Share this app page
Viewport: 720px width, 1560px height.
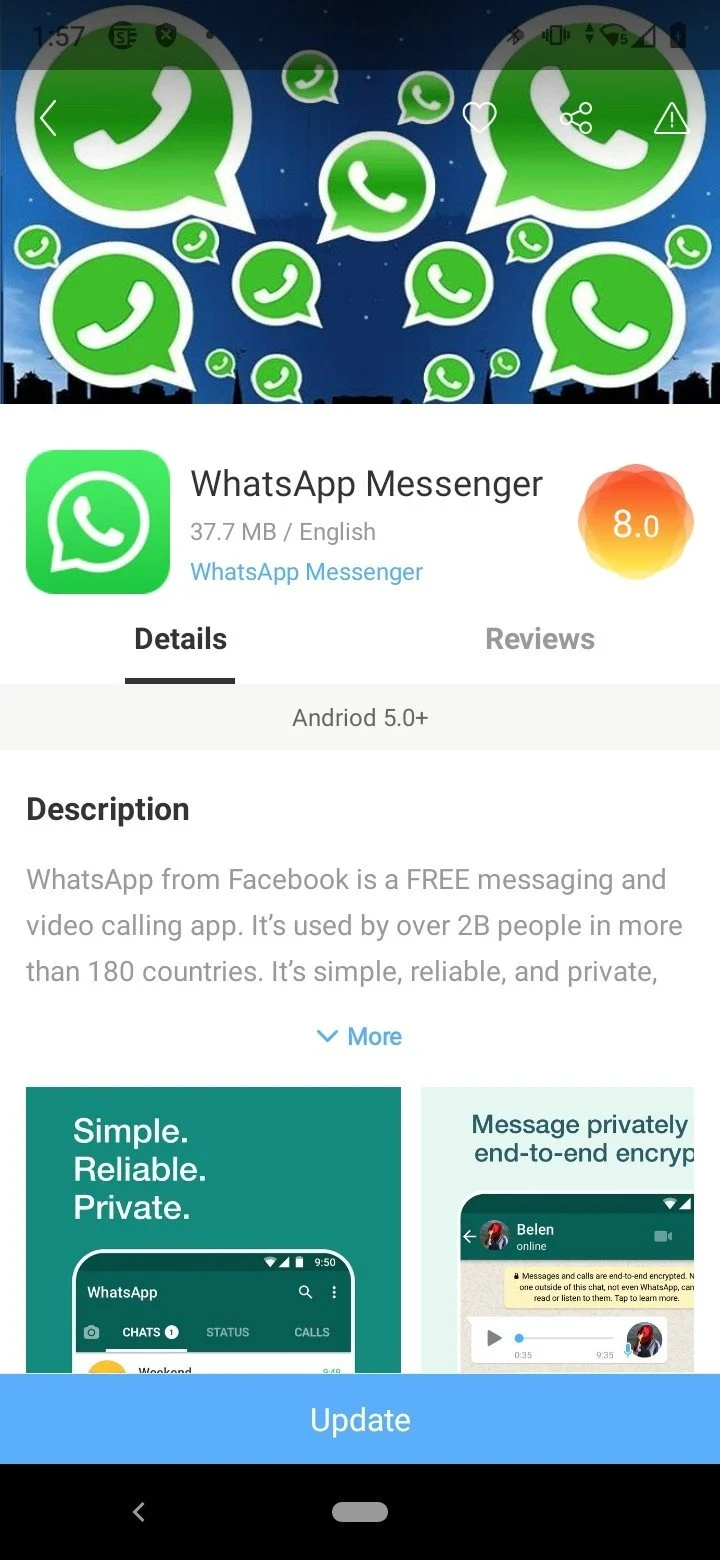pos(576,118)
